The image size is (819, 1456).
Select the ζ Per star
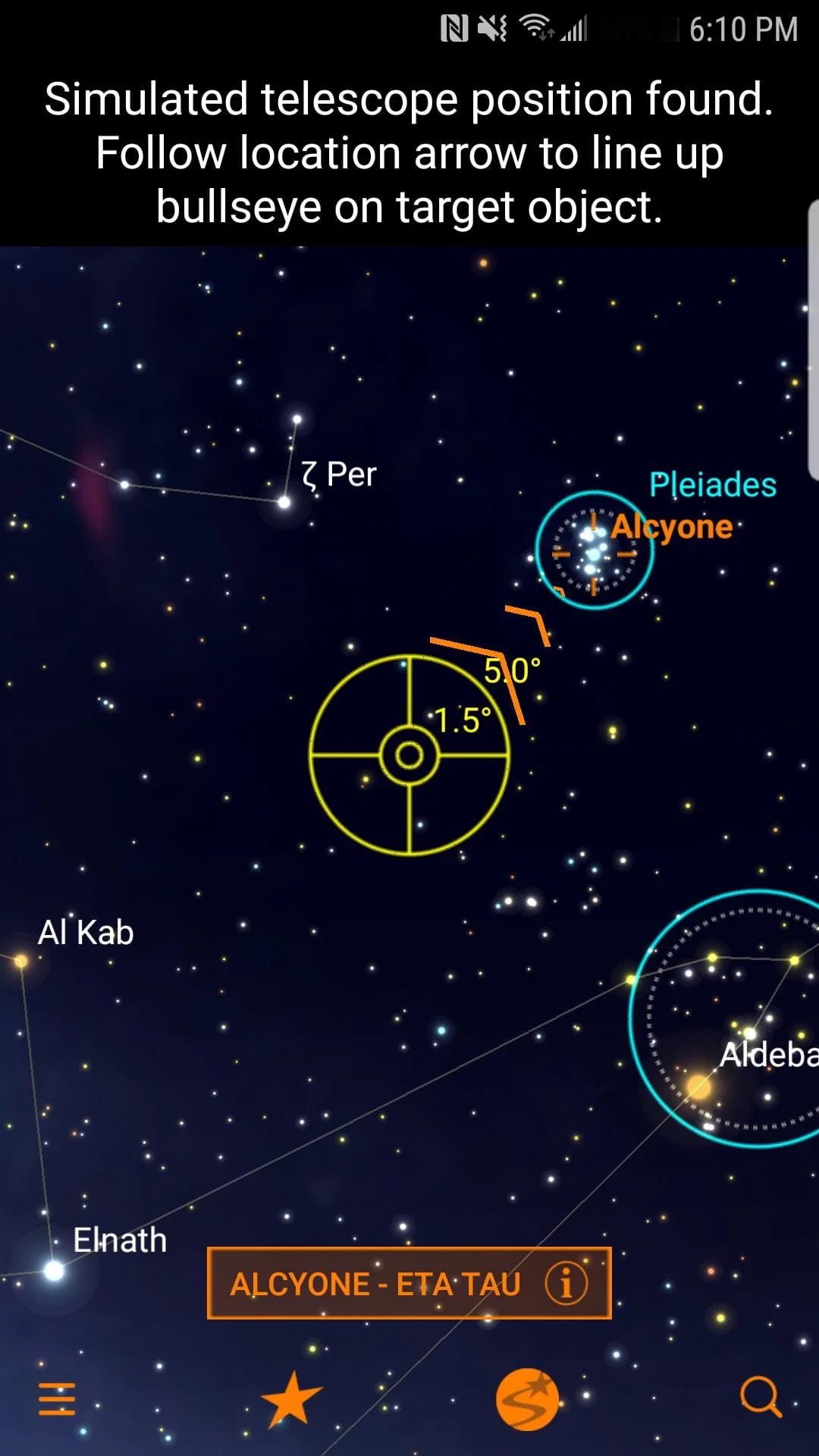tap(284, 501)
